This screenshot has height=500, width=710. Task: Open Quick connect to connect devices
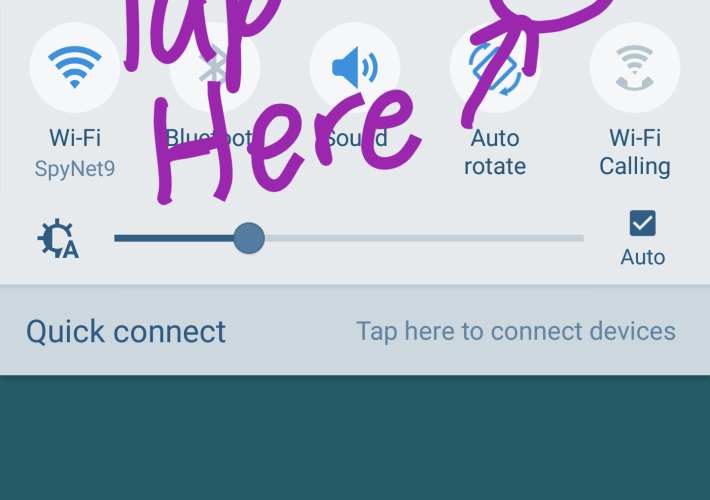coord(354,331)
